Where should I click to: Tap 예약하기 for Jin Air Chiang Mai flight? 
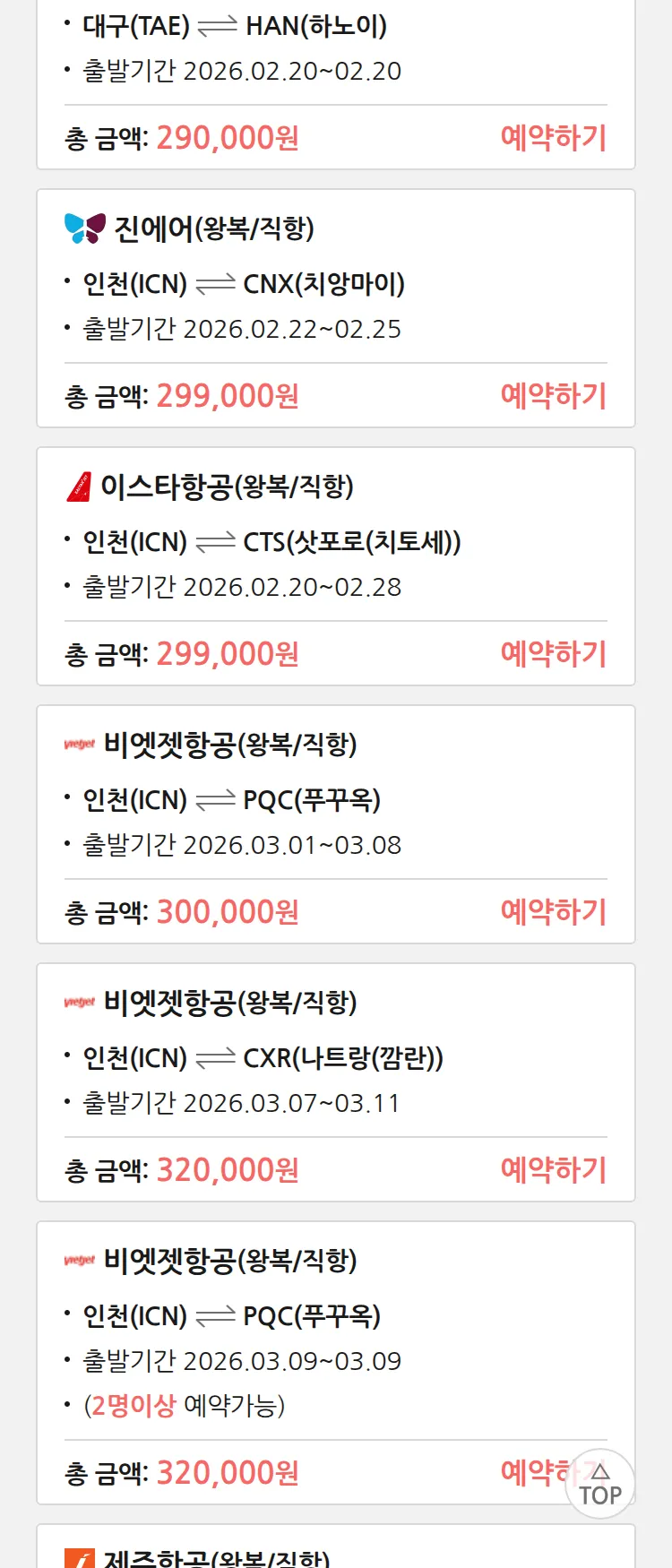[553, 396]
